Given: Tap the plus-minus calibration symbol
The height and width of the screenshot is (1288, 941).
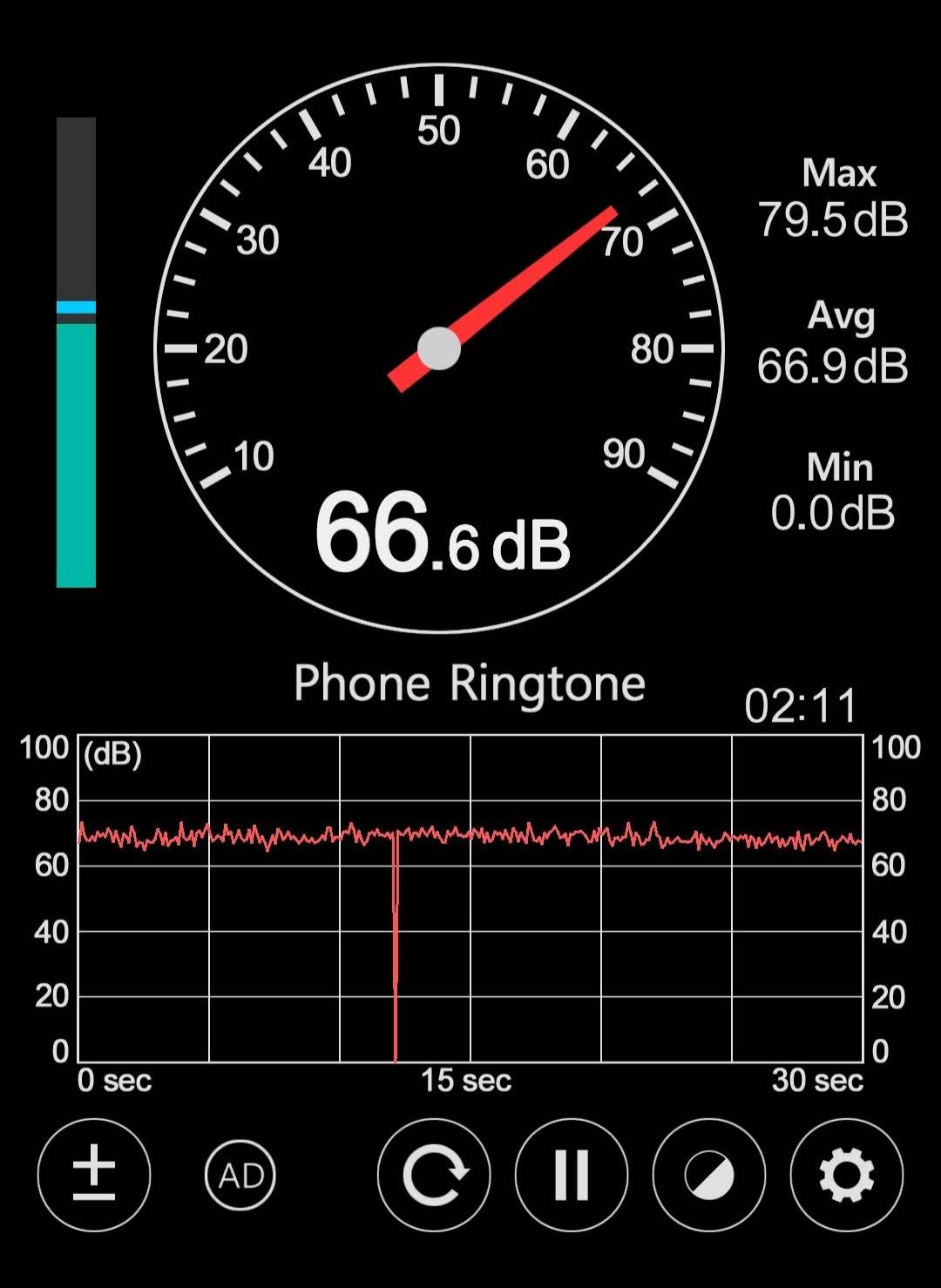Looking at the screenshot, I should (96, 1173).
